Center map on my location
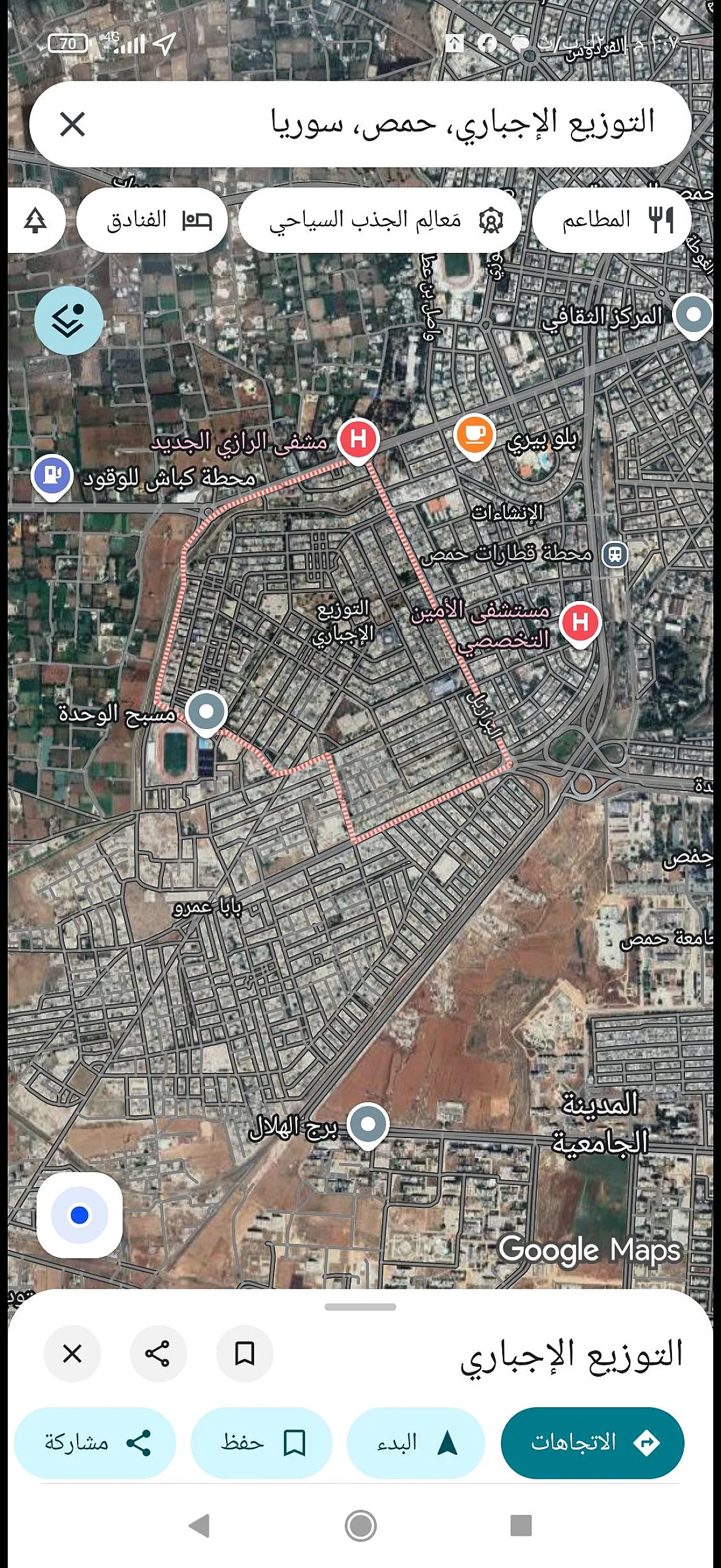721x1568 pixels. click(x=80, y=1215)
